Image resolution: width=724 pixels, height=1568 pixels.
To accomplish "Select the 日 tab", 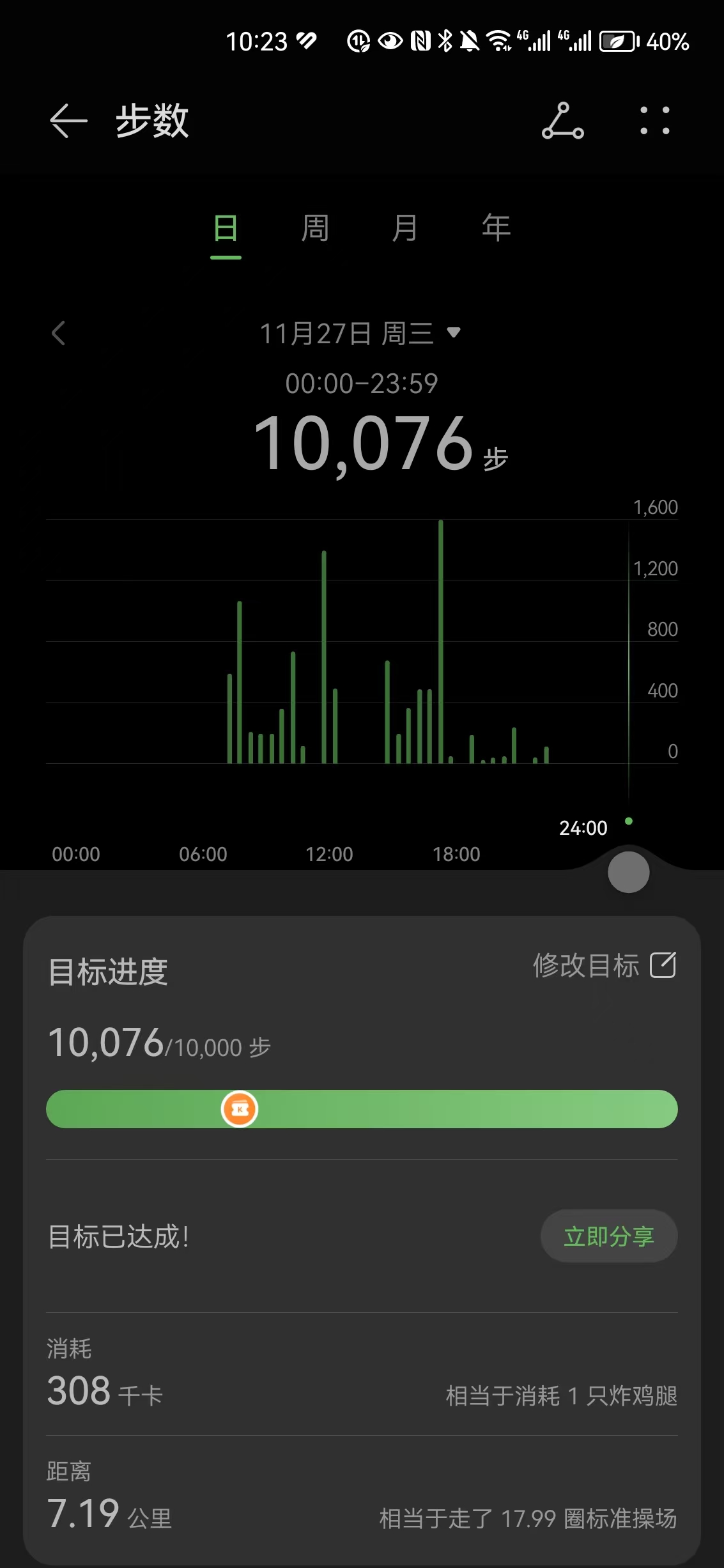I will pos(226,228).
